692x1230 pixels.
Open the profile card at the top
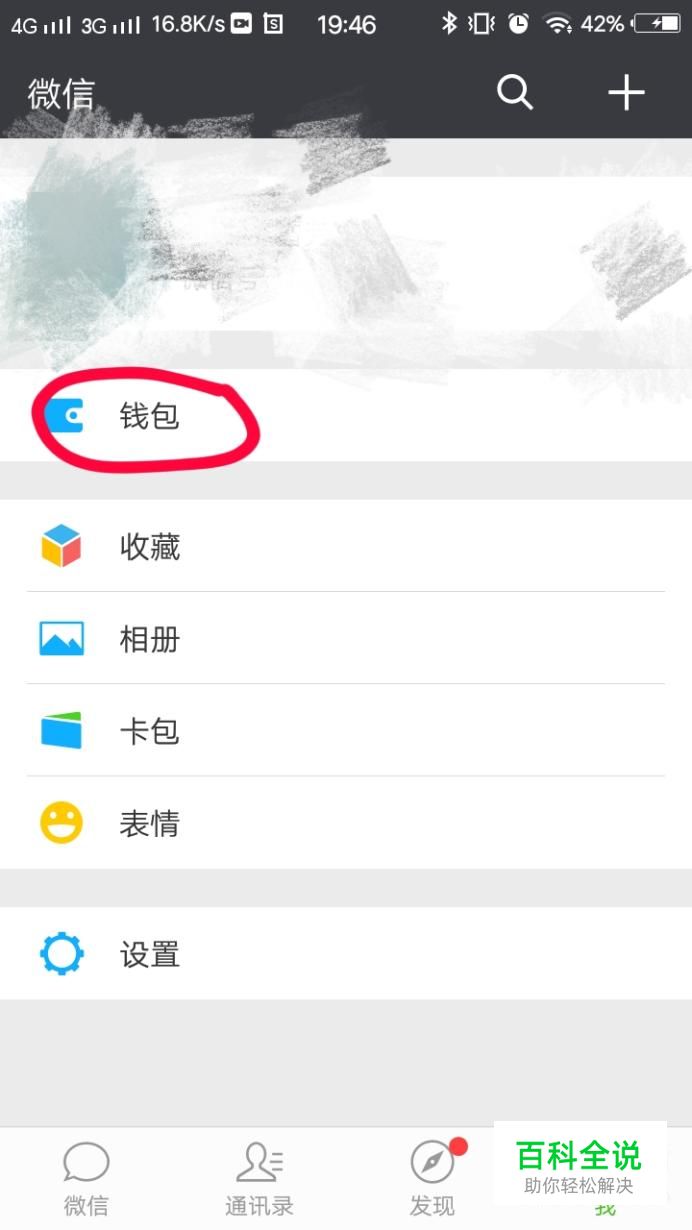pyautogui.click(x=346, y=255)
